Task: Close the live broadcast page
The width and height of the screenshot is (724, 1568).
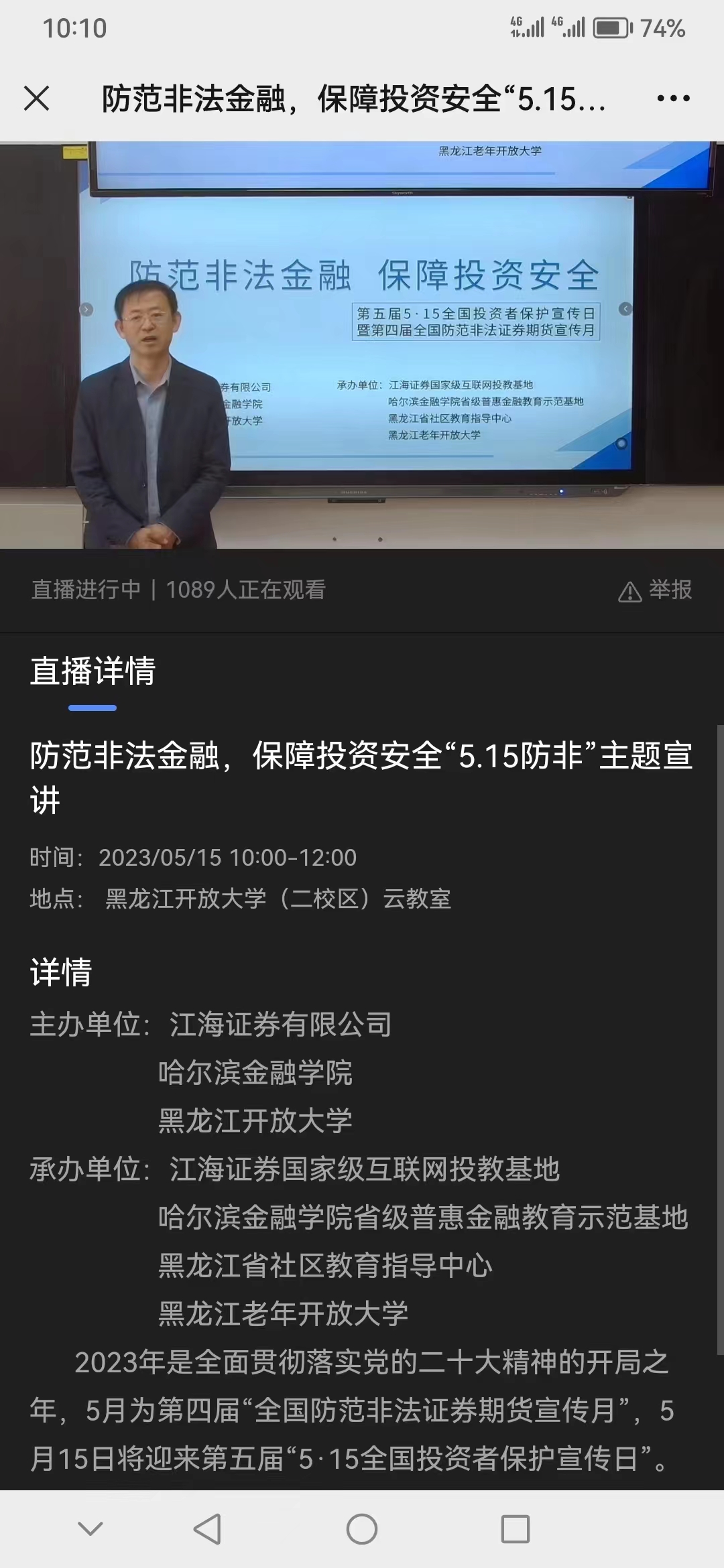Action: [37, 99]
